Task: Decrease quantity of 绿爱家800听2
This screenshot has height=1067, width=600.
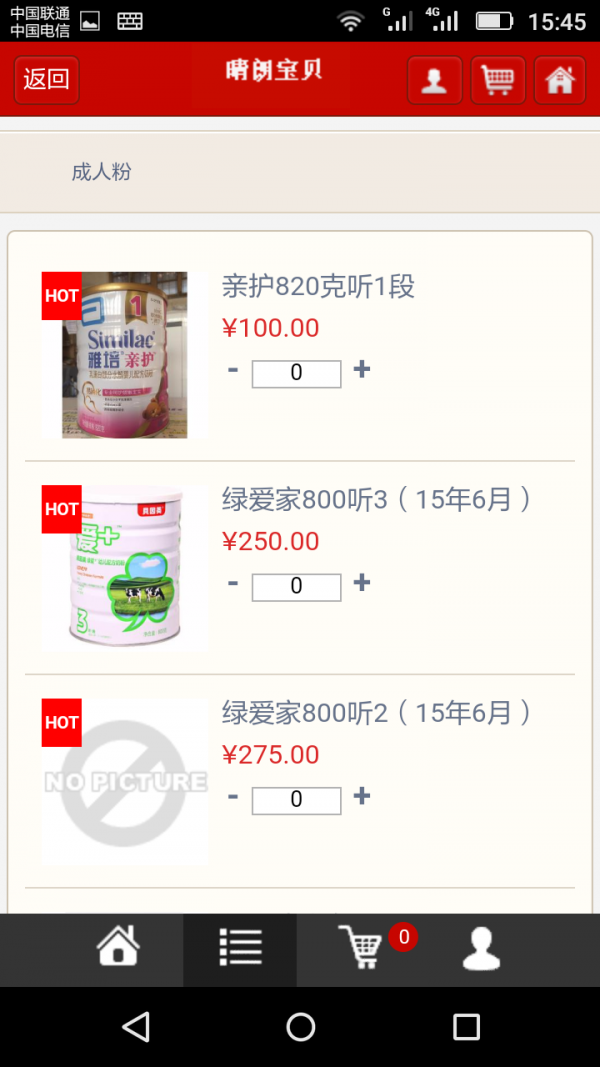Action: (233, 796)
